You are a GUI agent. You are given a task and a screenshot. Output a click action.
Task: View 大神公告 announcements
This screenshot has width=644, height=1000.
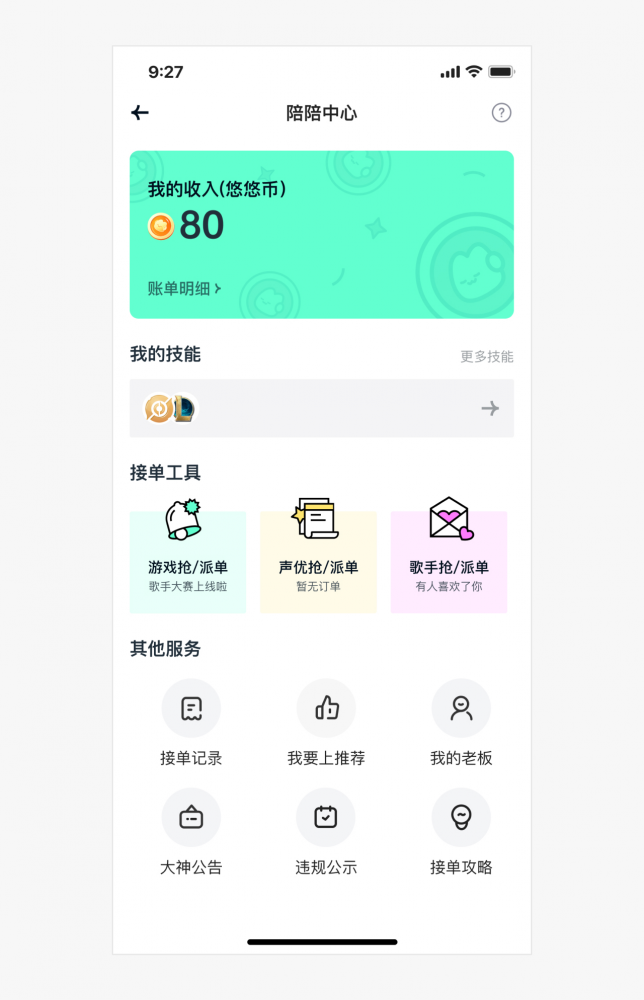191,831
